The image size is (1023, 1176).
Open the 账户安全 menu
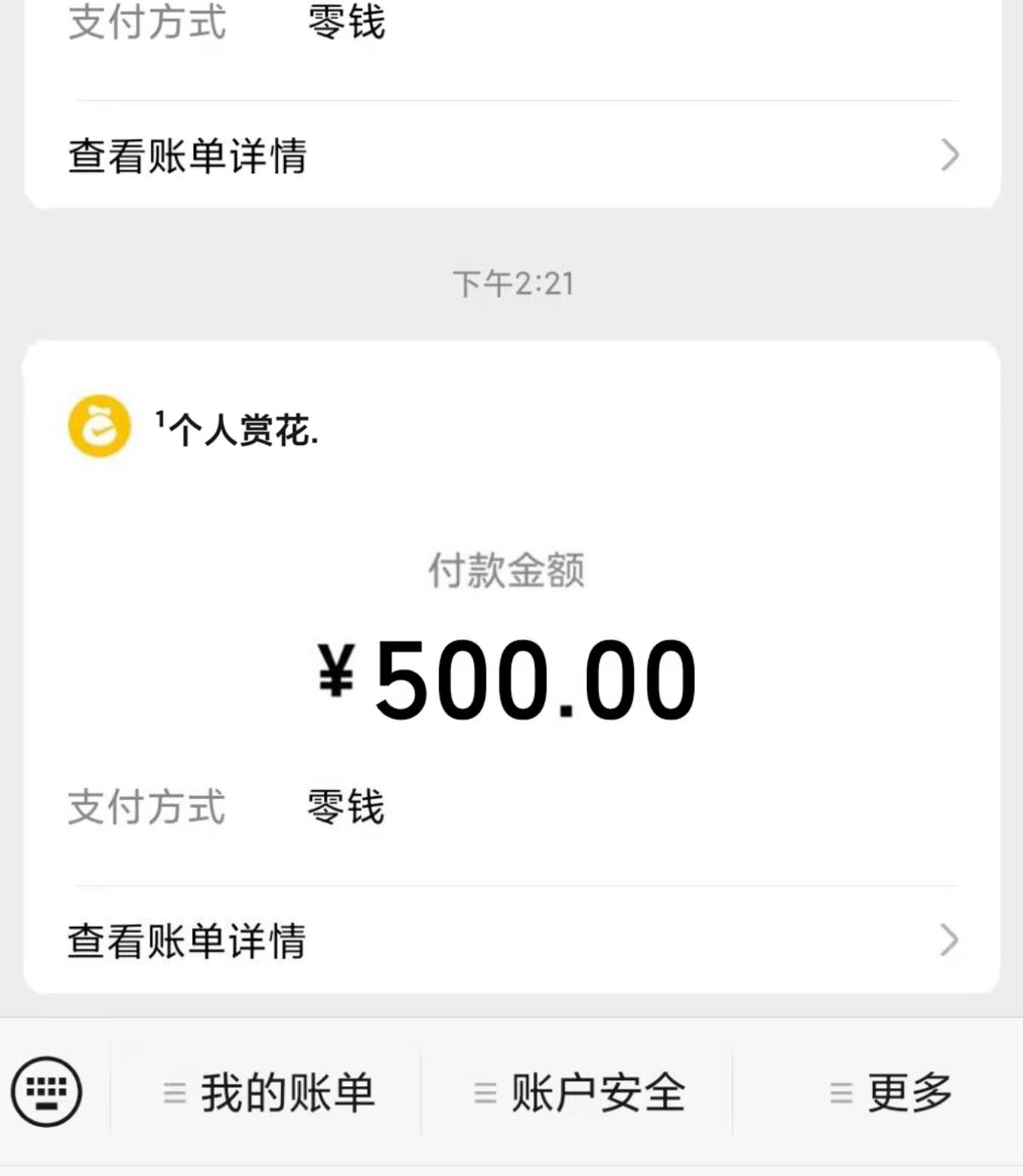pos(579,1092)
